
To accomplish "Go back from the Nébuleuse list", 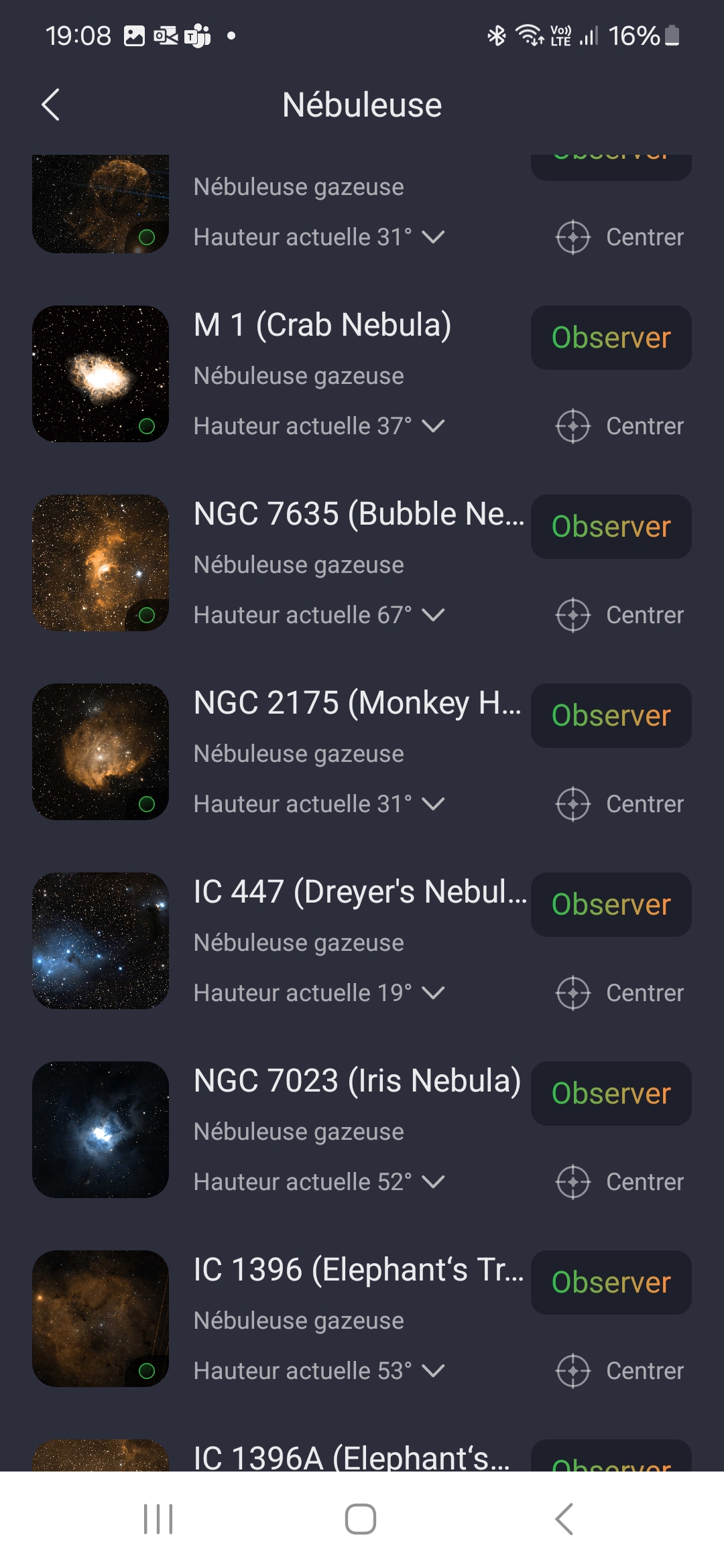I will [x=51, y=105].
